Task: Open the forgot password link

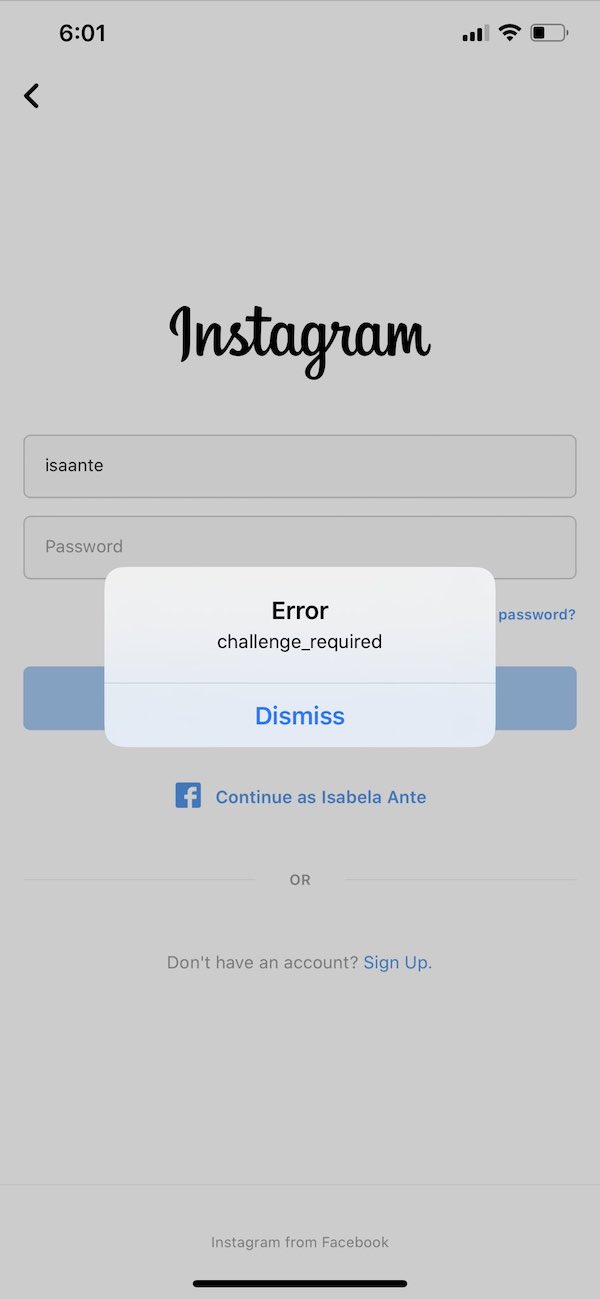Action: coord(536,615)
